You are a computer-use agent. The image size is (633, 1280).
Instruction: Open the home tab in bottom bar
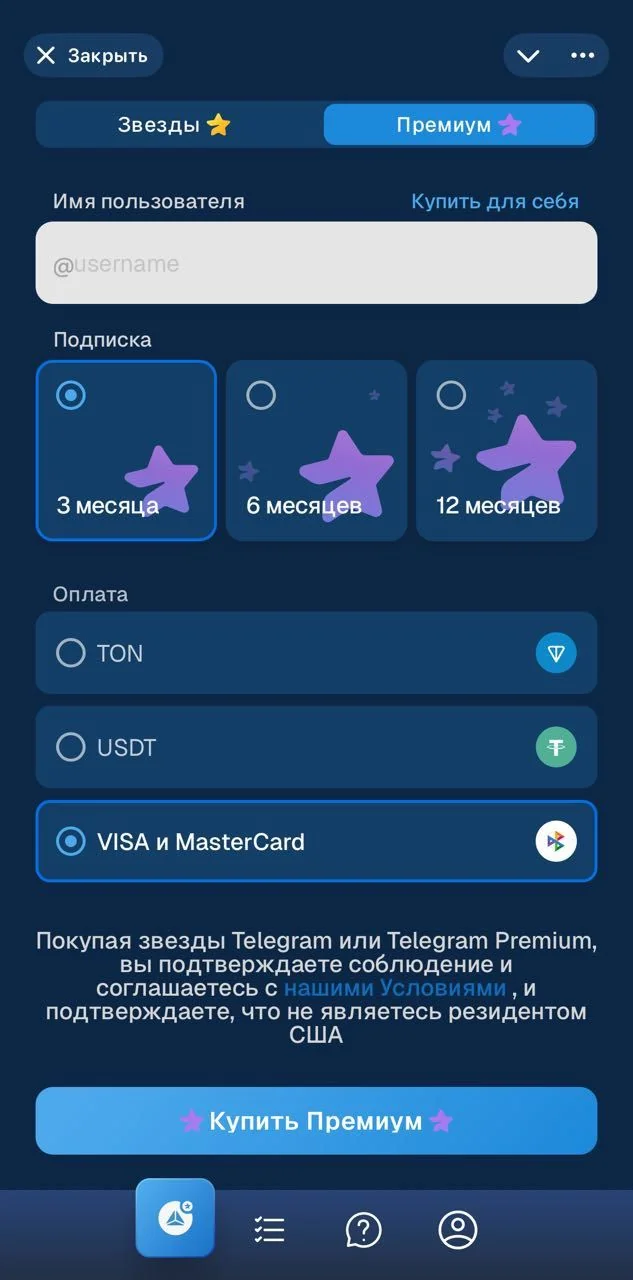[x=175, y=1218]
